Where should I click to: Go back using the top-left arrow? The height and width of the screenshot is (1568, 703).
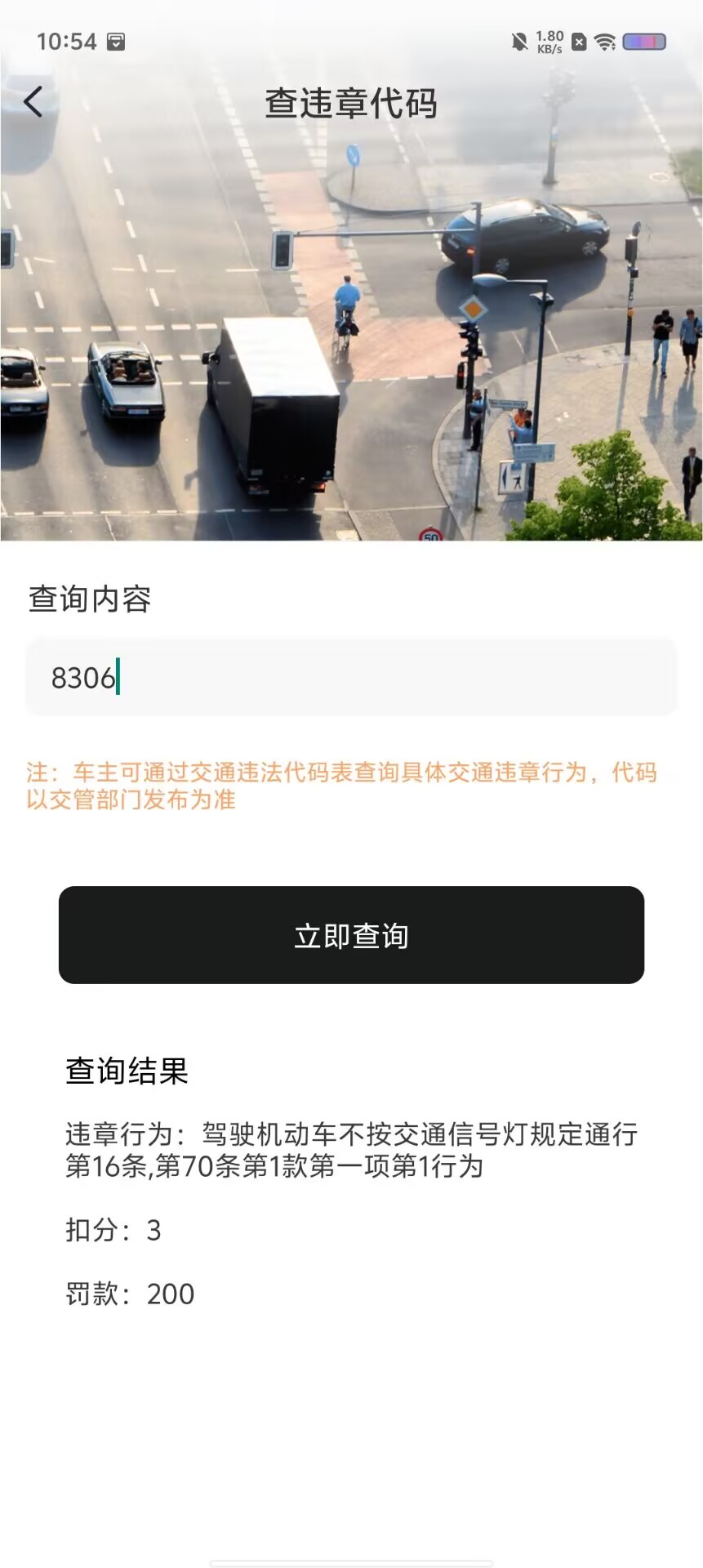(33, 102)
